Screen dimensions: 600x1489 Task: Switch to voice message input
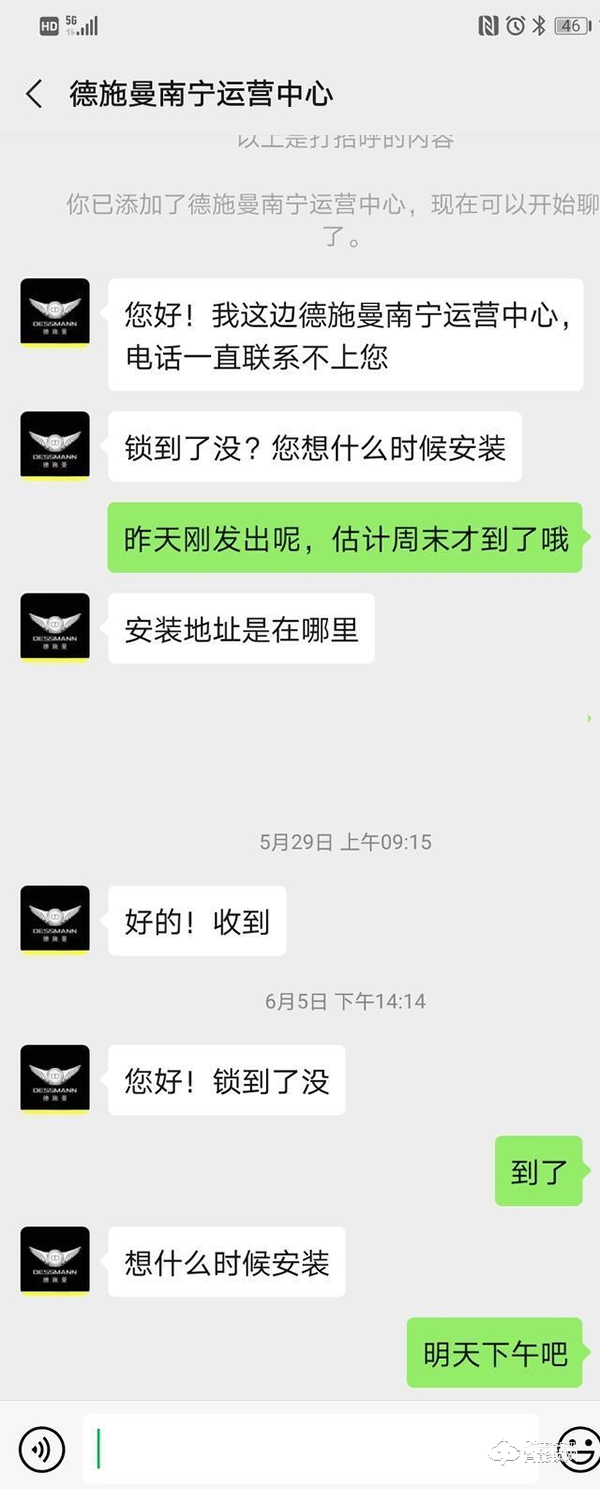pyautogui.click(x=41, y=1448)
